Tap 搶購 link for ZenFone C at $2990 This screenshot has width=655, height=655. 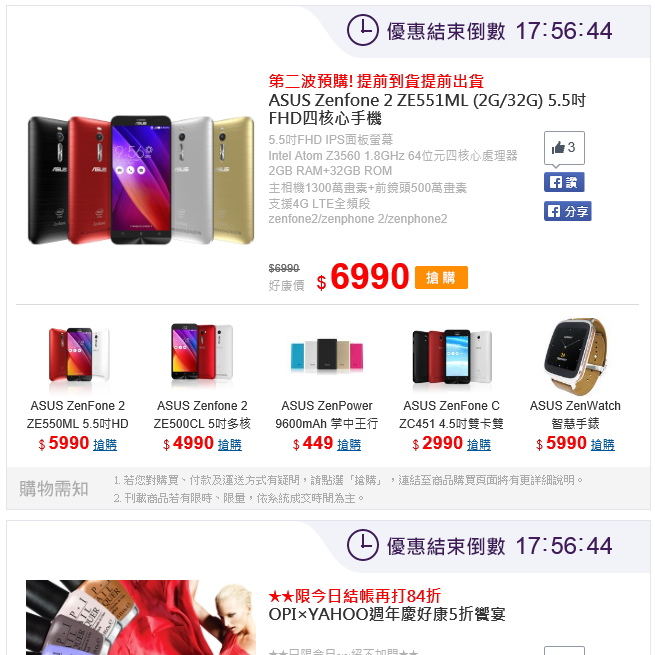(x=479, y=444)
